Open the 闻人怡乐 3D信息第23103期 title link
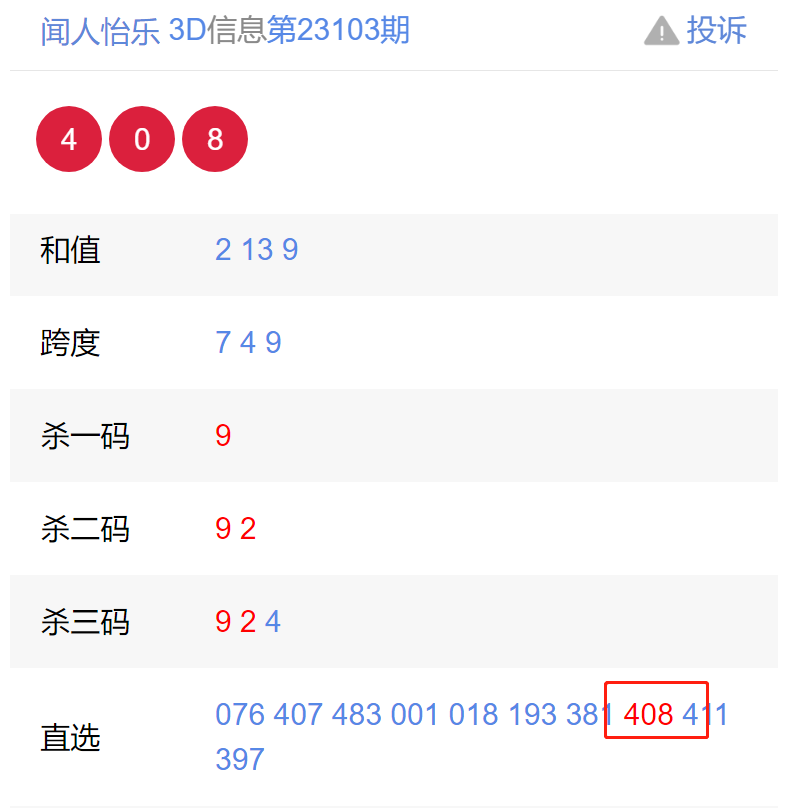 coord(225,31)
